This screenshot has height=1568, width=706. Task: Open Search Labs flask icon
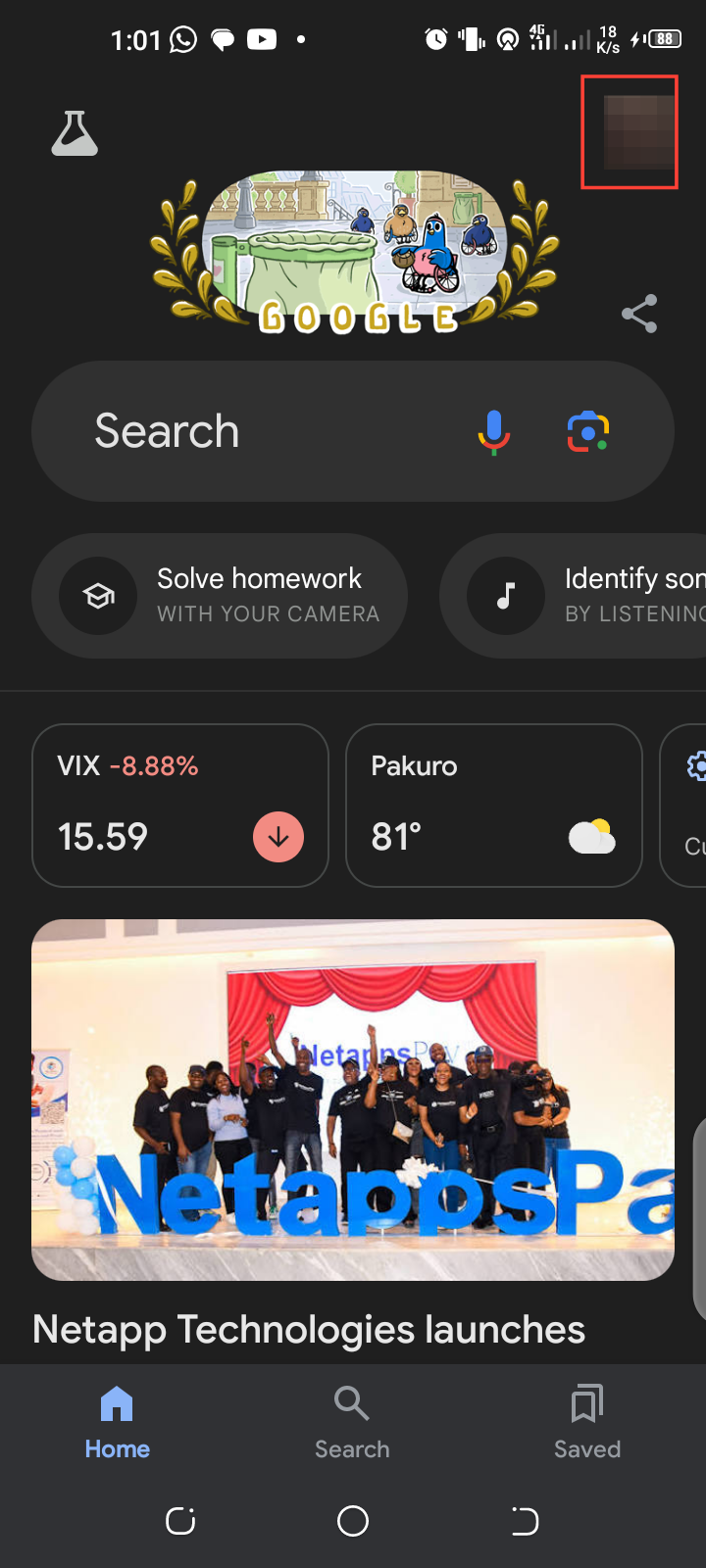coord(75,133)
